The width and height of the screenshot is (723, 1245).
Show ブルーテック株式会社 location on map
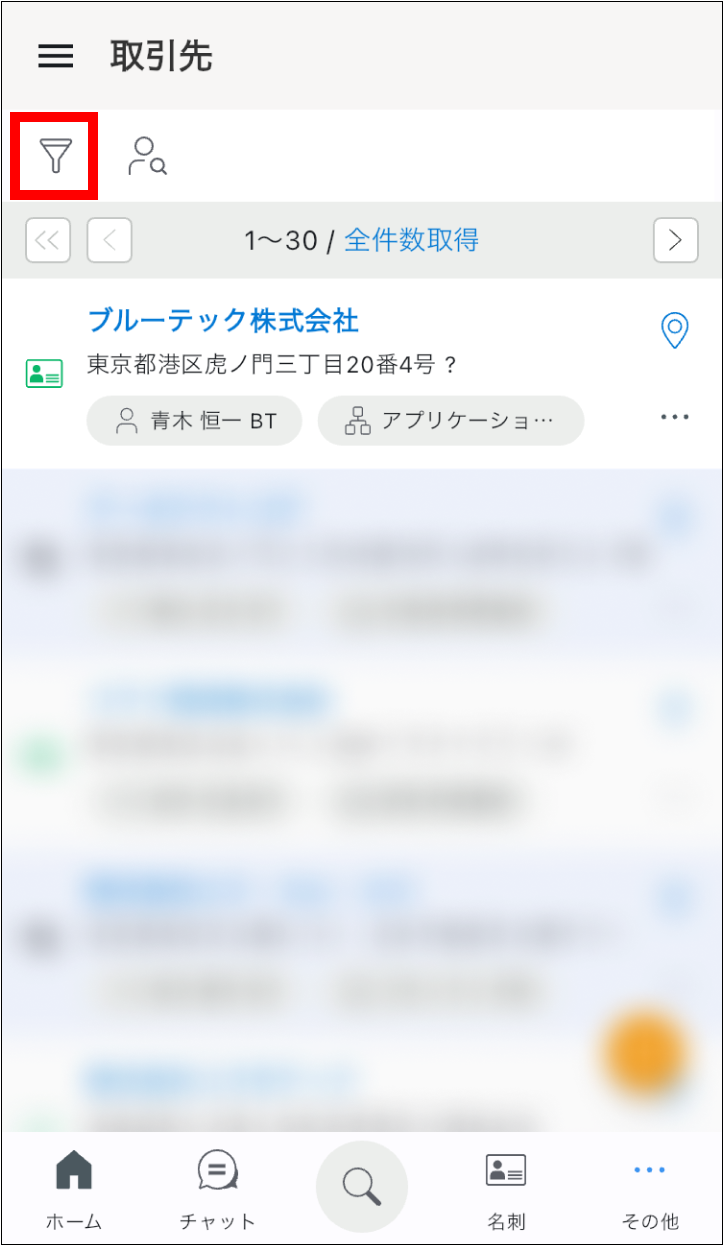tap(675, 330)
